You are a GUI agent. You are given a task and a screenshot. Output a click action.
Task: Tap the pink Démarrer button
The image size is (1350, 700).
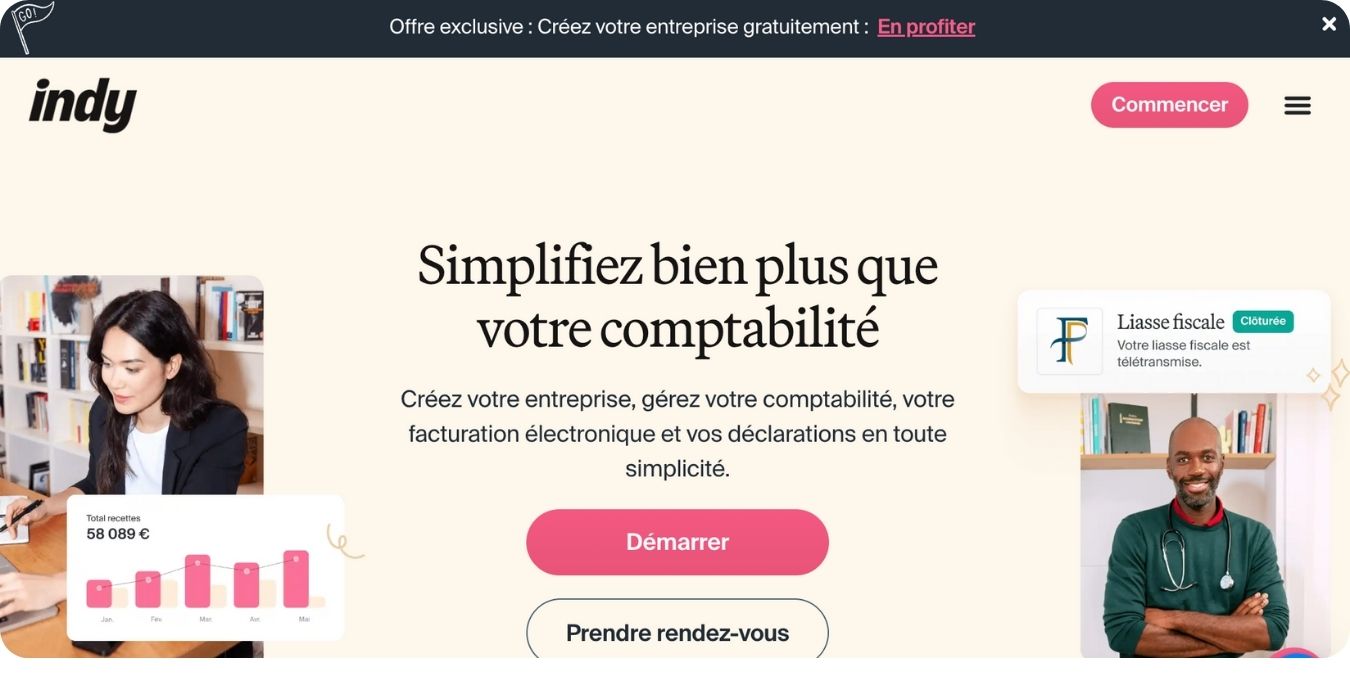pyautogui.click(x=677, y=542)
